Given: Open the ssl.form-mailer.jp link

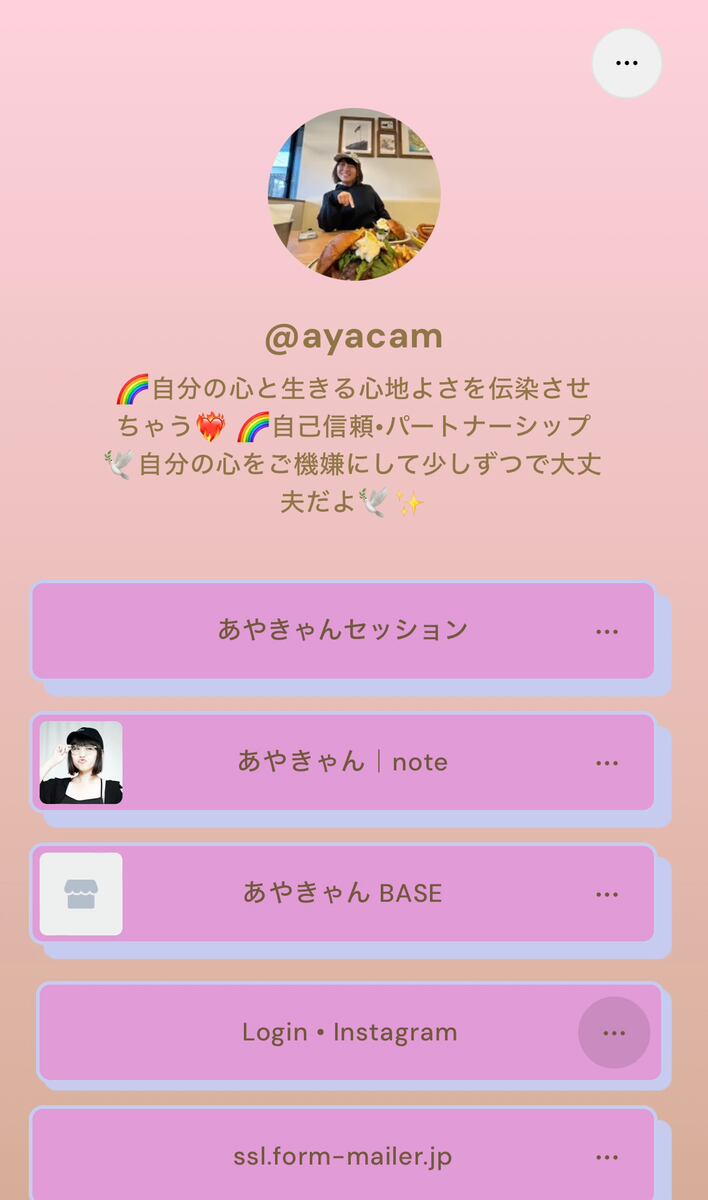Looking at the screenshot, I should pyautogui.click(x=342, y=1157).
